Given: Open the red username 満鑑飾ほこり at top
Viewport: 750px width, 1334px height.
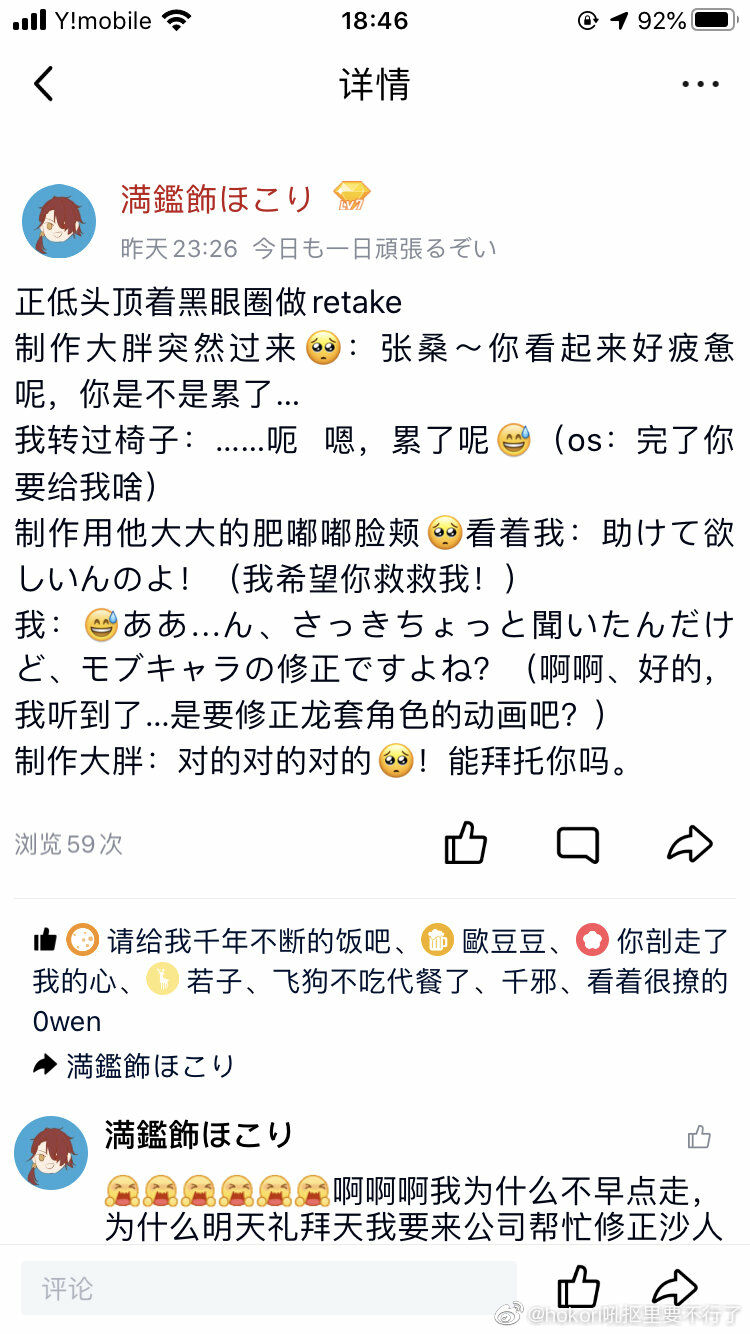Looking at the screenshot, I should coord(218,198).
